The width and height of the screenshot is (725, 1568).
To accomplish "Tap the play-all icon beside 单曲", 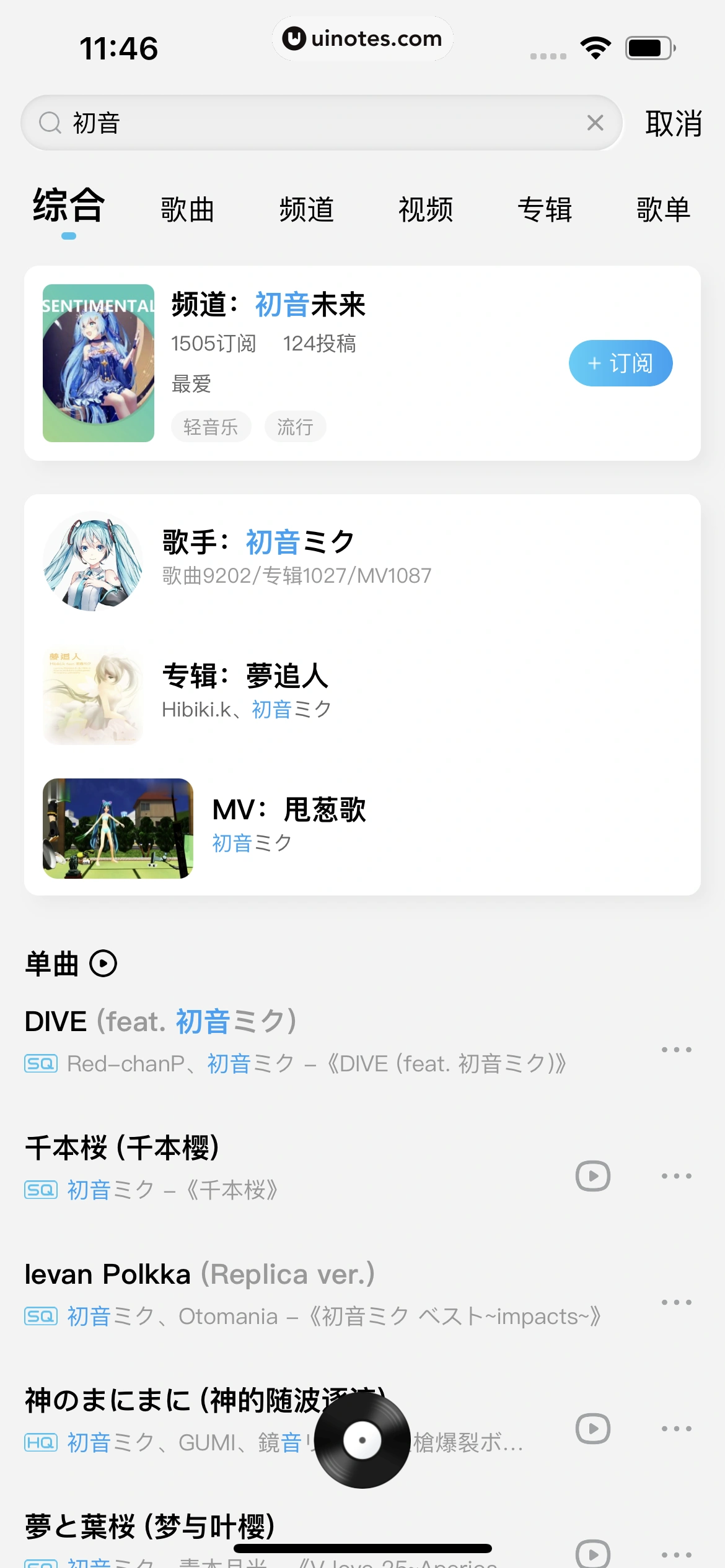I will [x=103, y=964].
